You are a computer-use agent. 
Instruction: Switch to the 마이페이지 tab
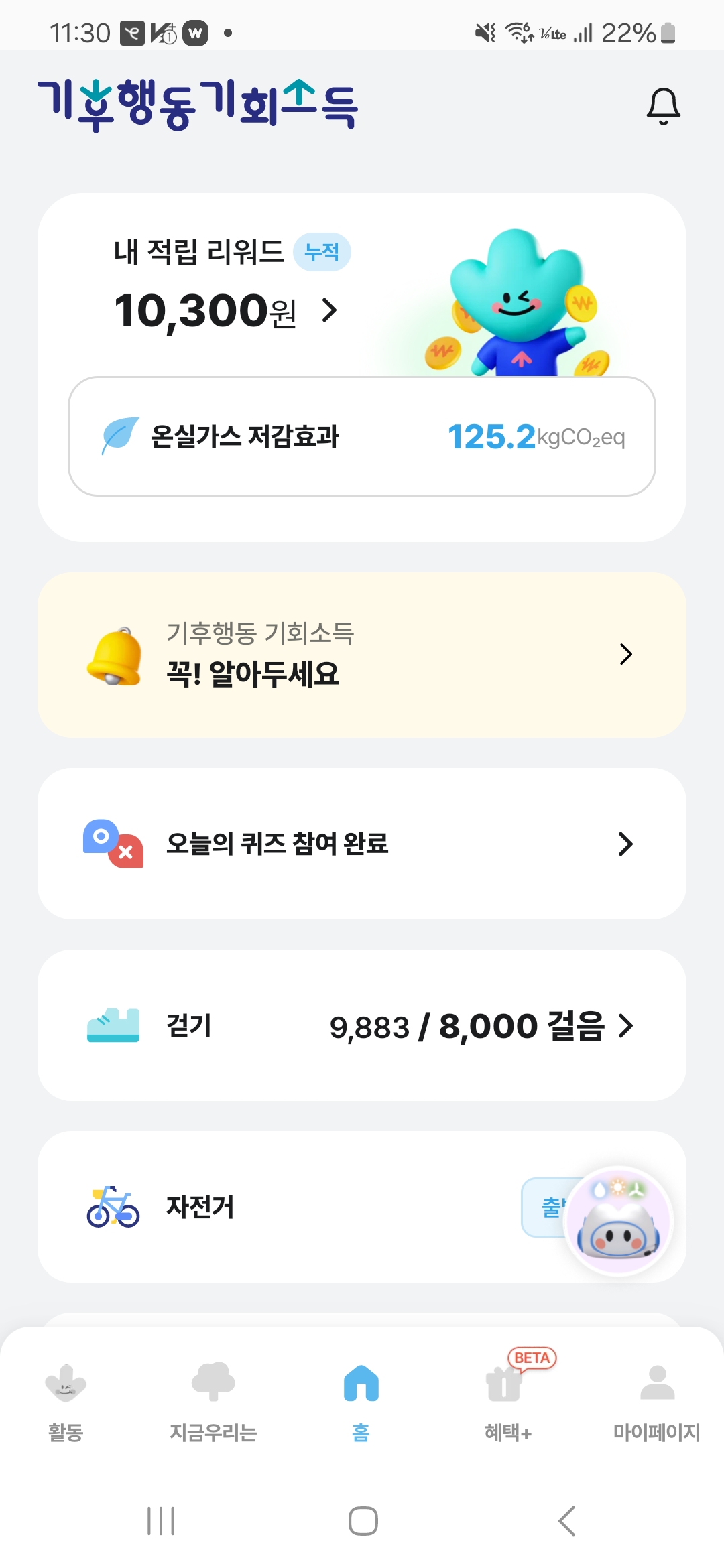656,1400
